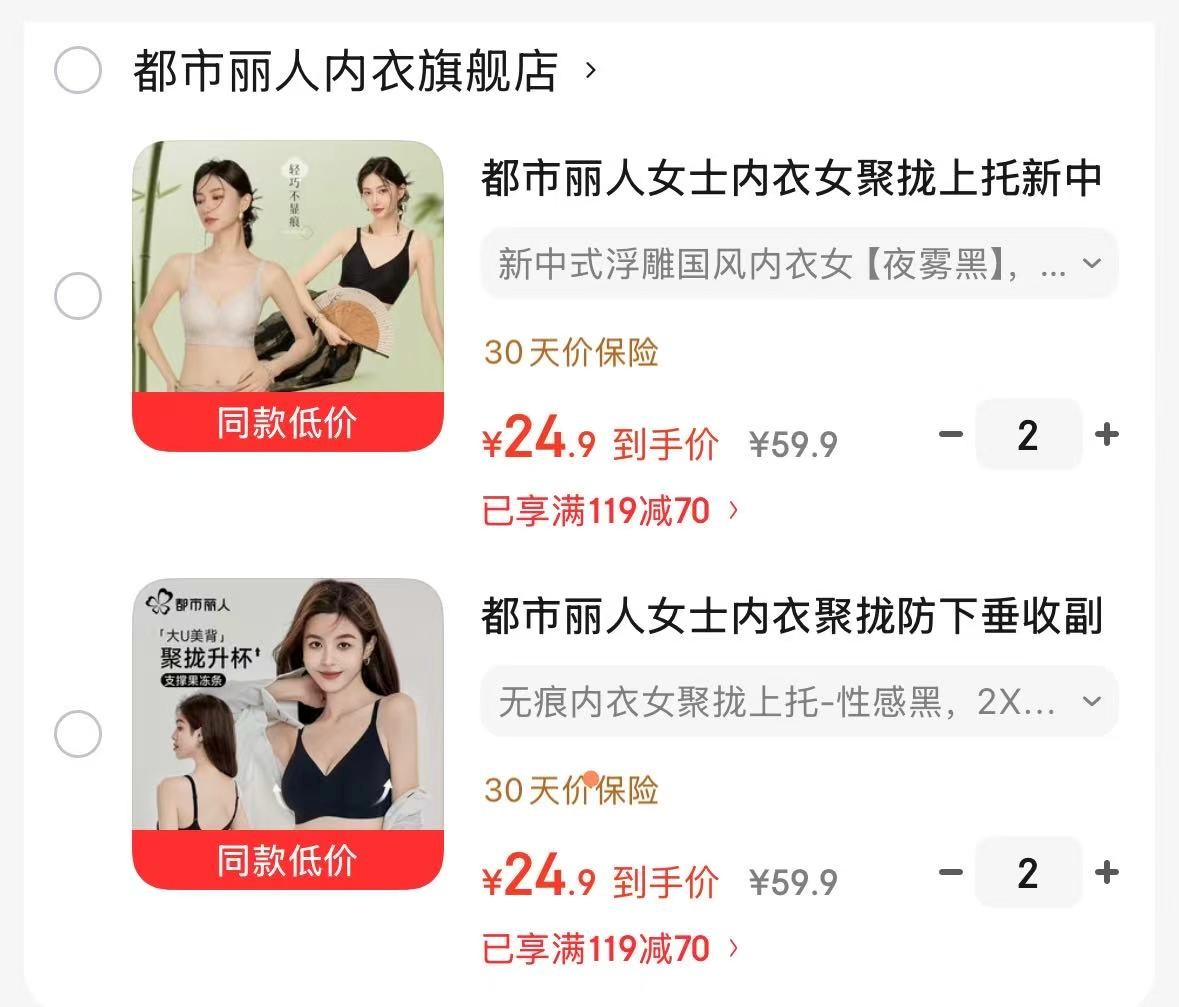
Task: Edit quantity field of 聚拢防下垂收副 bra
Action: [x=1028, y=873]
